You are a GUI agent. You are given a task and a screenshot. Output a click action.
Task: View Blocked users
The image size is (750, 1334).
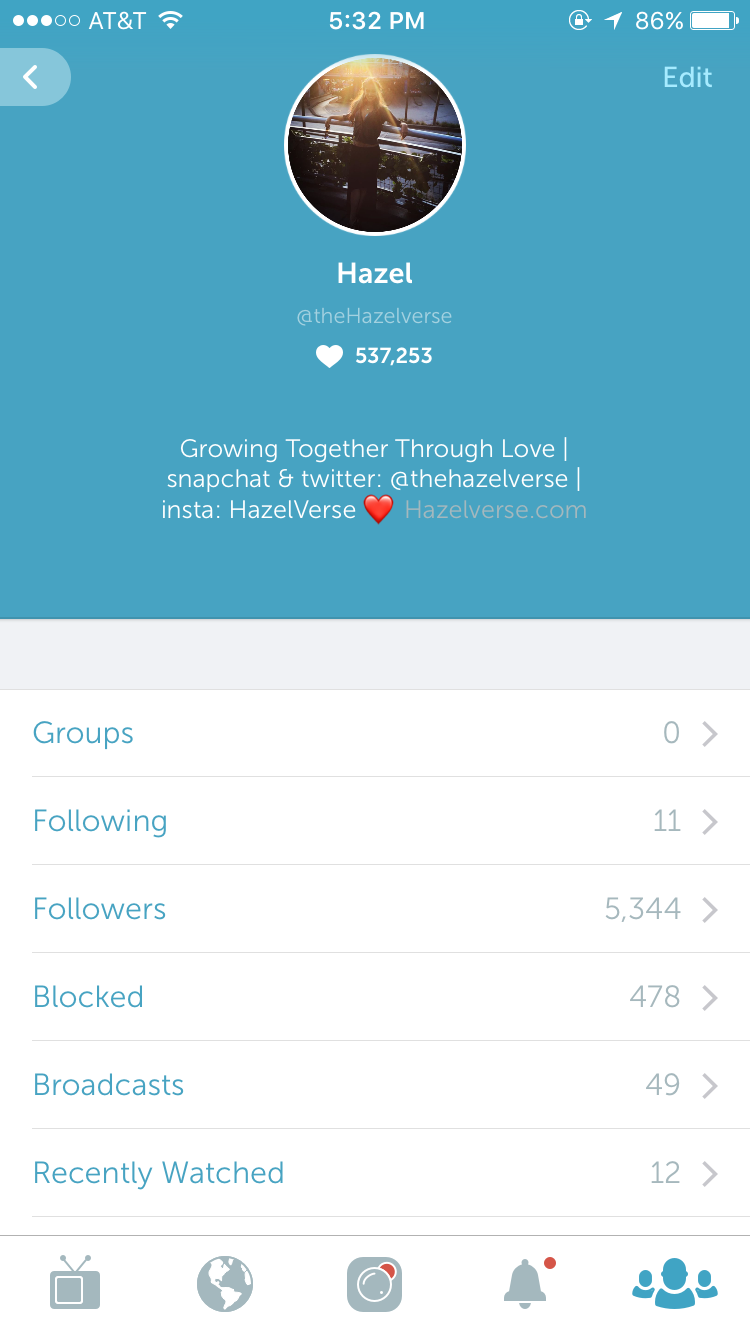click(x=375, y=997)
